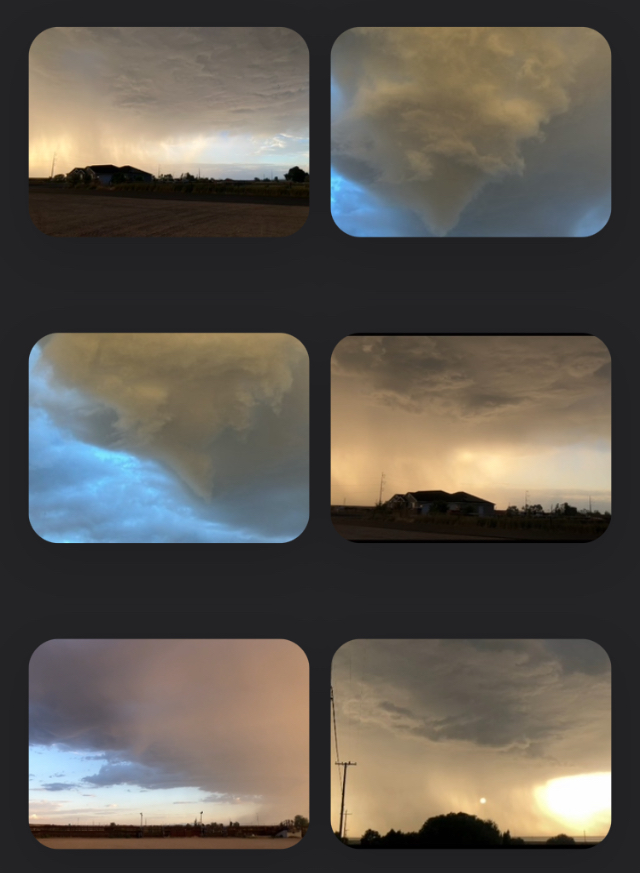This screenshot has width=640, height=873.
Task: View the photo with the power pole and bright sun
Action: (x=470, y=744)
